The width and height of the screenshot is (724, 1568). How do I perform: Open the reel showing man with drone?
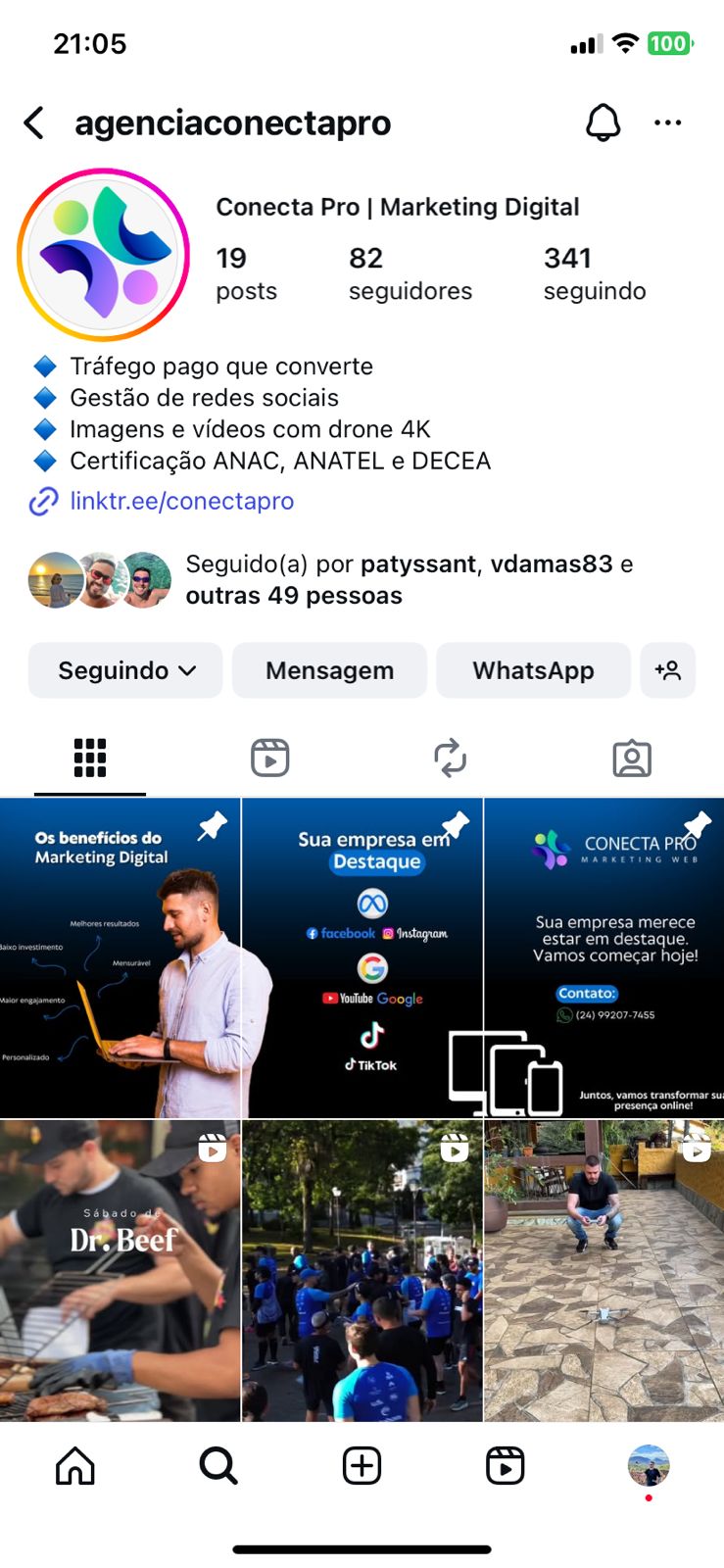(603, 1270)
